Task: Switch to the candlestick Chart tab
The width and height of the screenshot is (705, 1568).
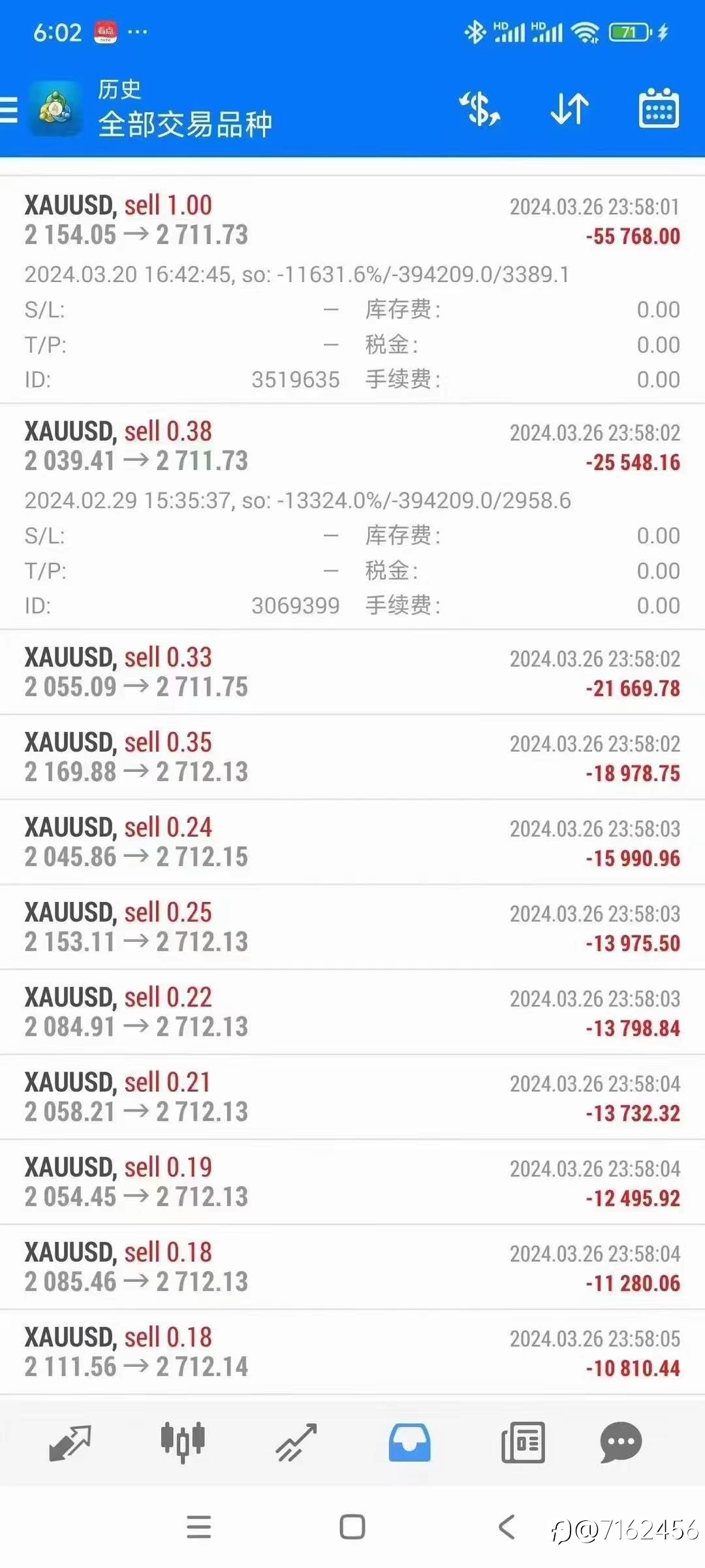Action: pyautogui.click(x=183, y=1442)
